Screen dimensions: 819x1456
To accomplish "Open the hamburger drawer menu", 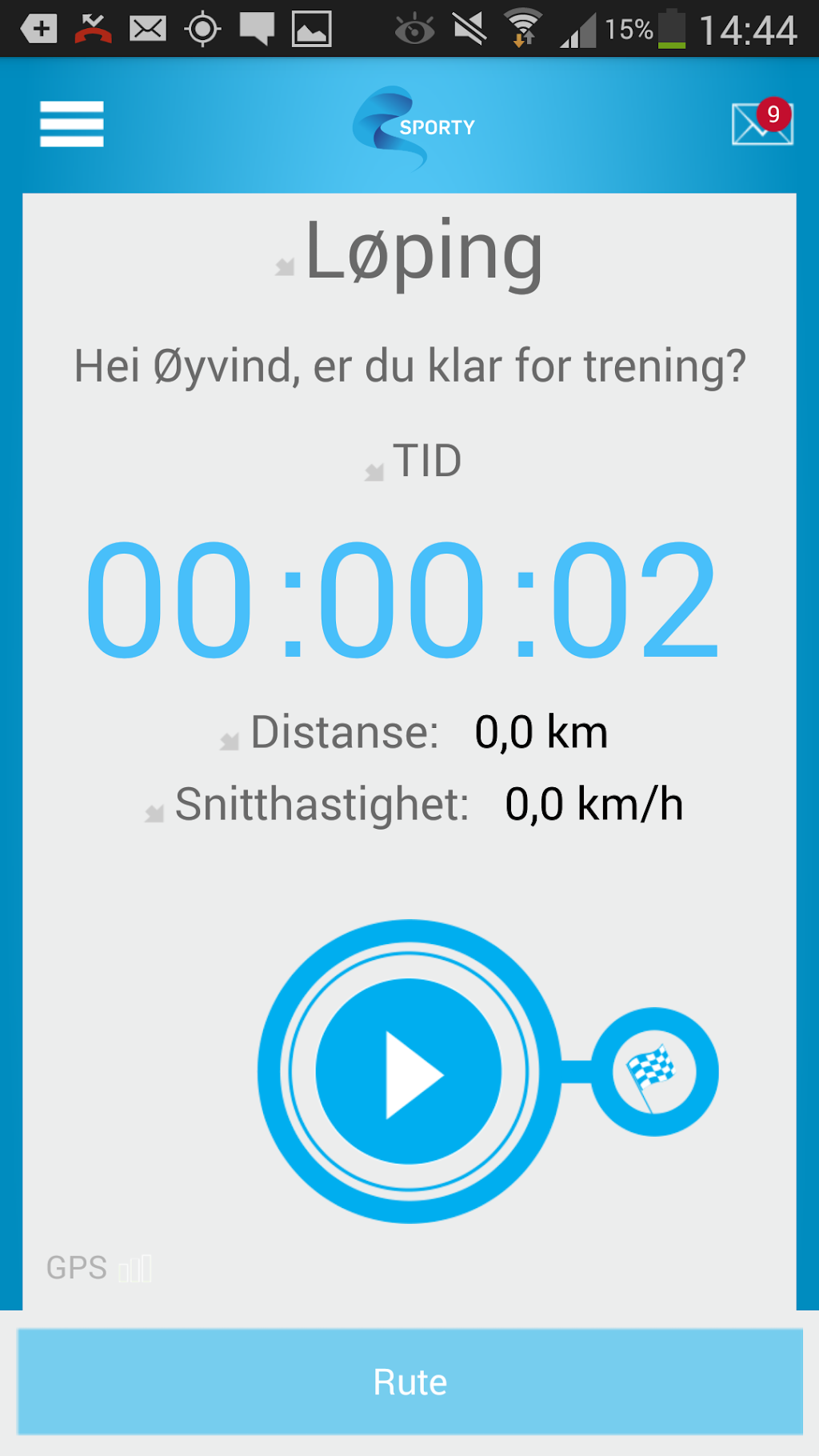I will pos(72,124).
